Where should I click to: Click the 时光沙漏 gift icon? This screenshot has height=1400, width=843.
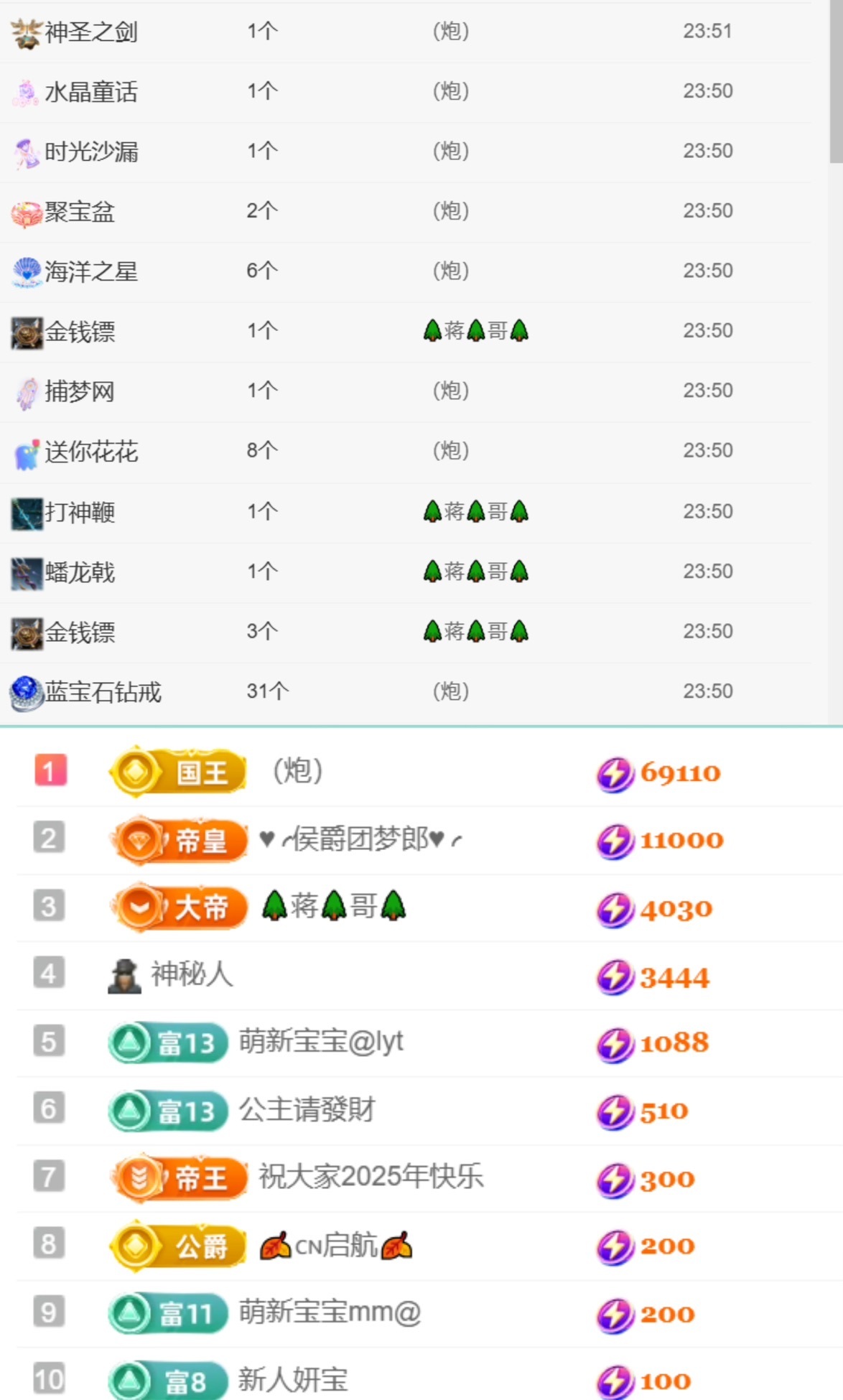[x=25, y=151]
